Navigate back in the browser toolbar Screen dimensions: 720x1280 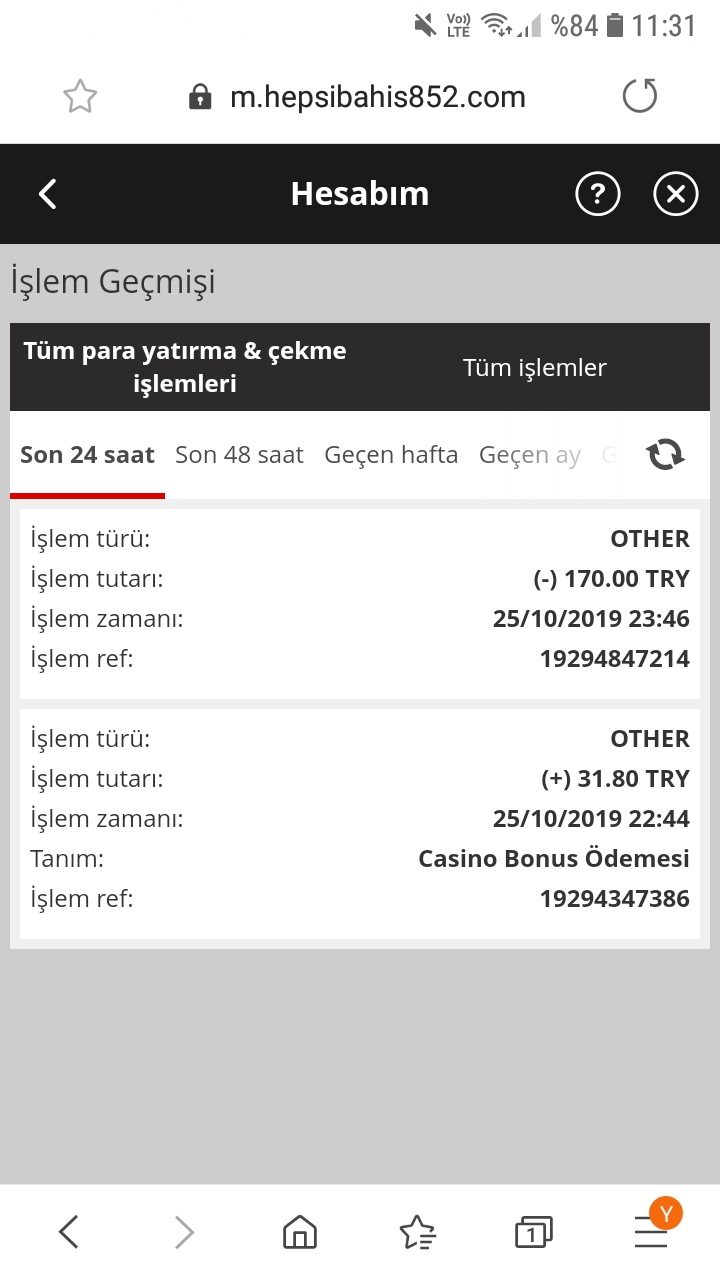[x=68, y=1233]
